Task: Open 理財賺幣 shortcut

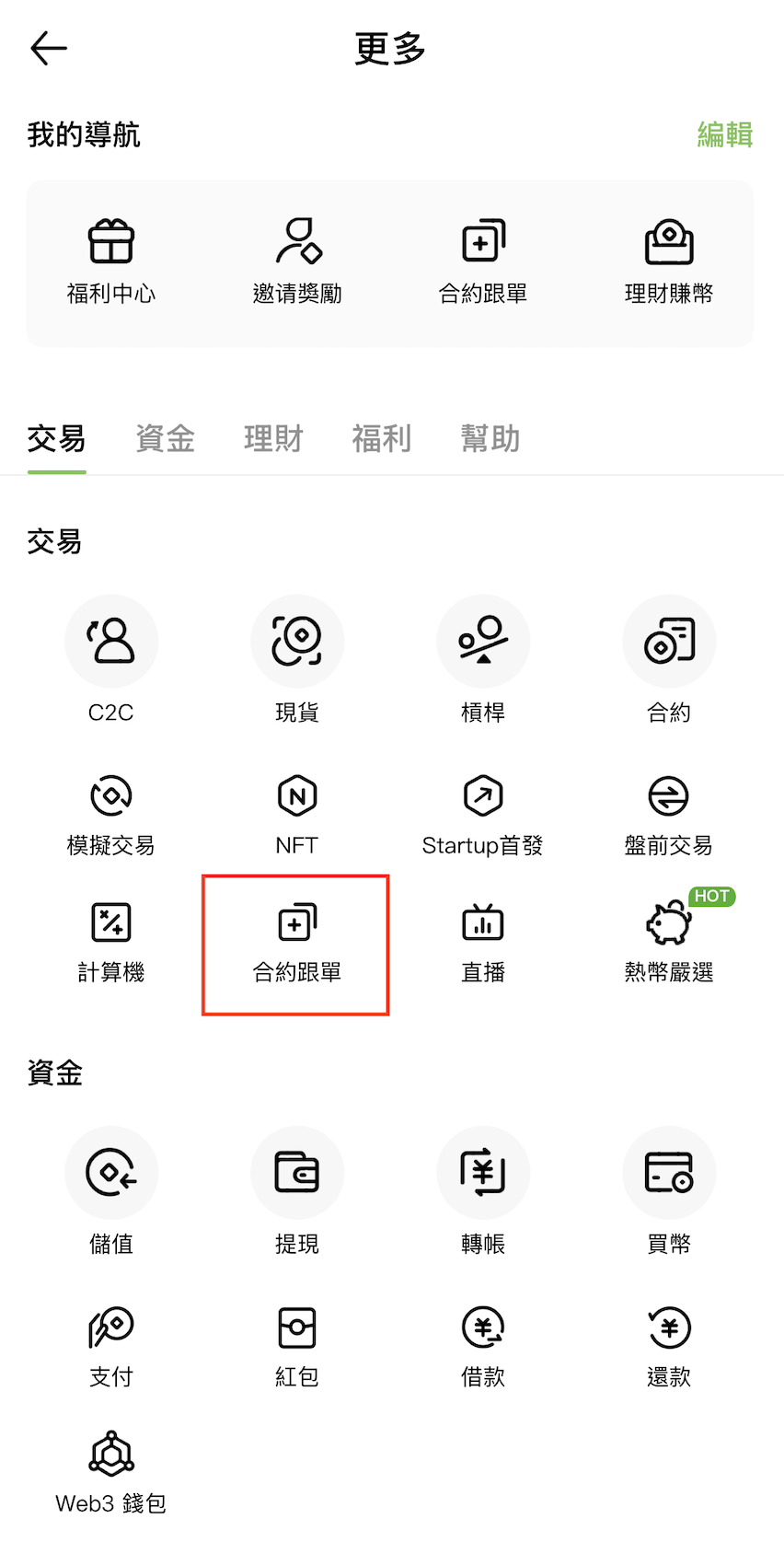Action: (x=669, y=261)
